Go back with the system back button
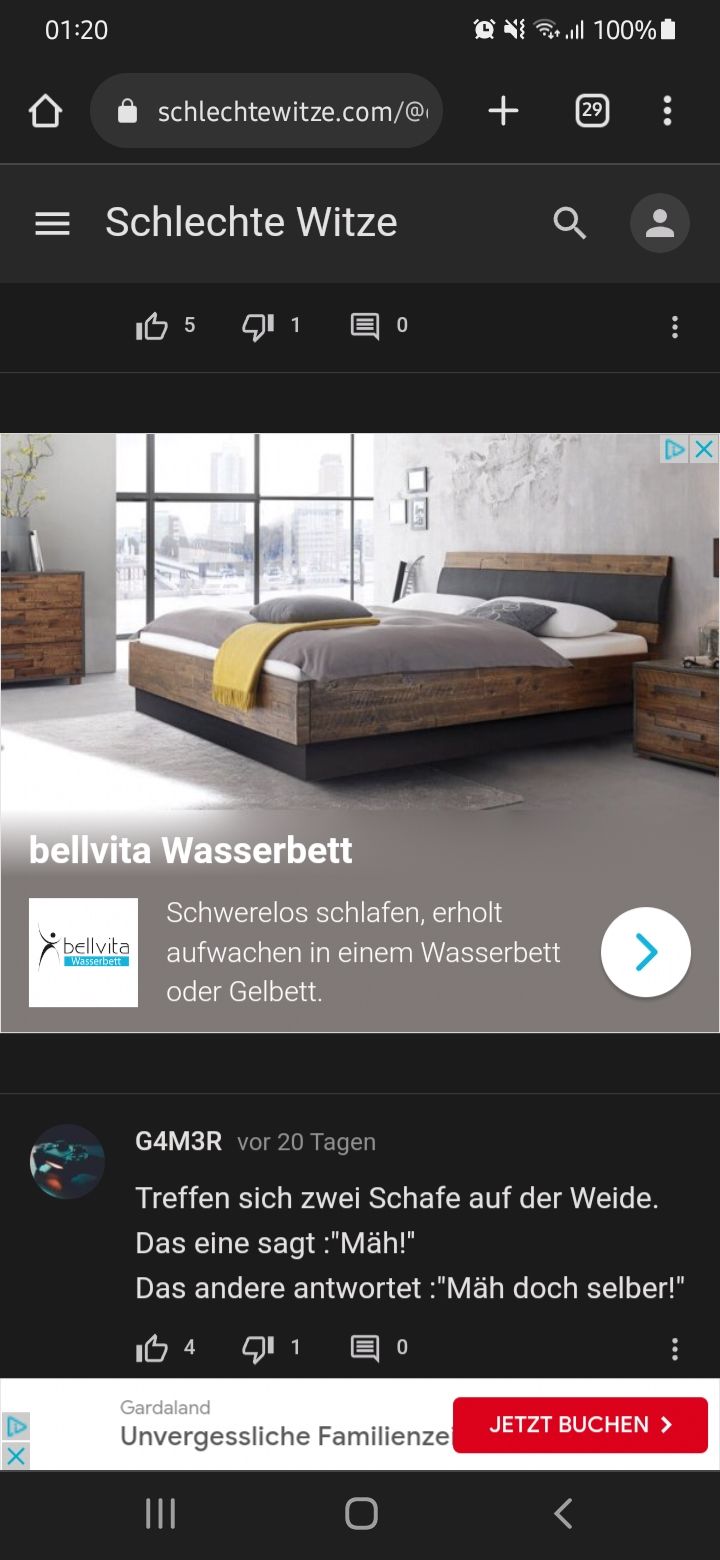 (563, 1514)
